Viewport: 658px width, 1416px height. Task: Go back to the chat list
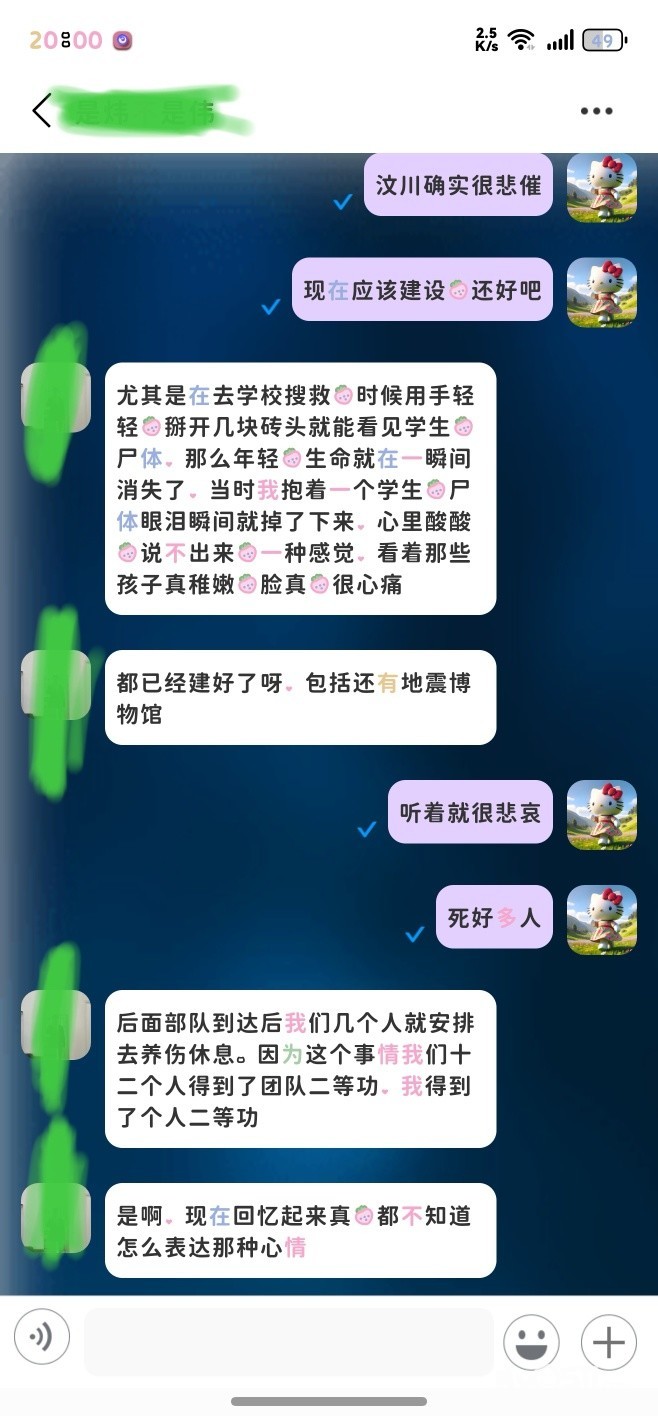click(x=42, y=110)
